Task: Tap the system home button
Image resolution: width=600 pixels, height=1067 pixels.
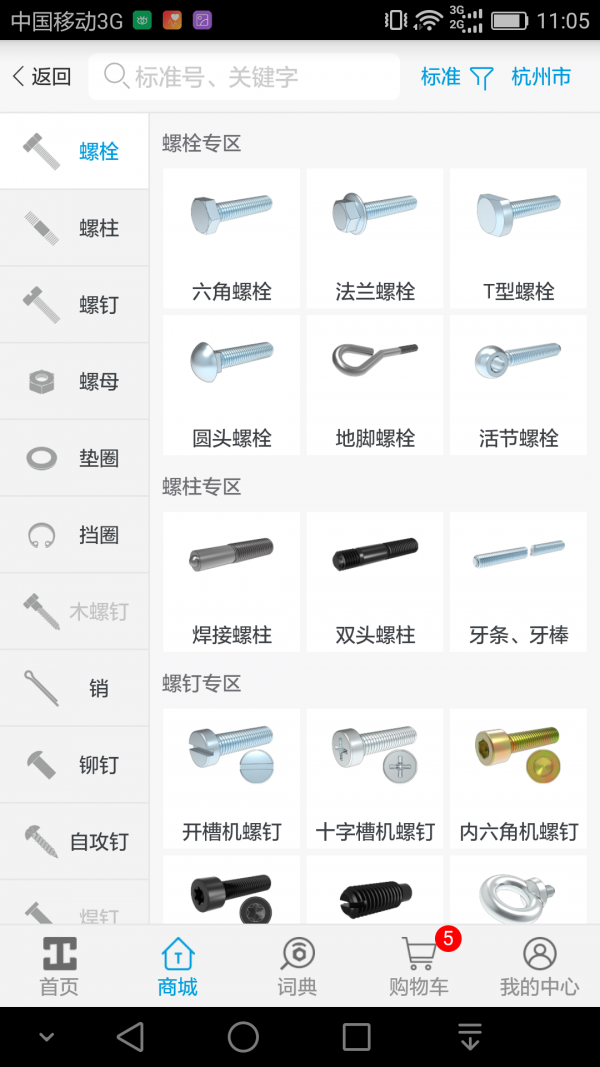Action: click(243, 1037)
